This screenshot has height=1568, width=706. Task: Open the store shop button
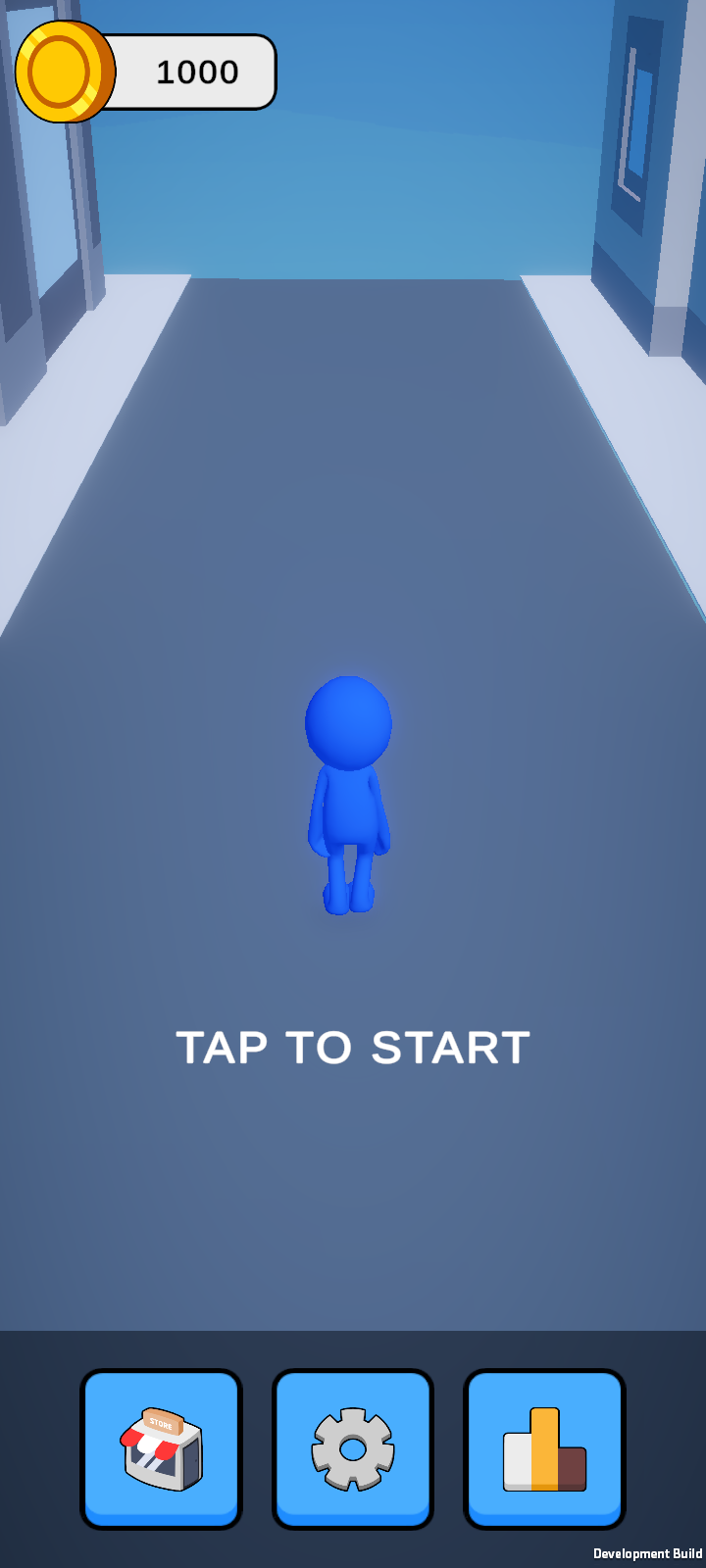click(161, 1448)
